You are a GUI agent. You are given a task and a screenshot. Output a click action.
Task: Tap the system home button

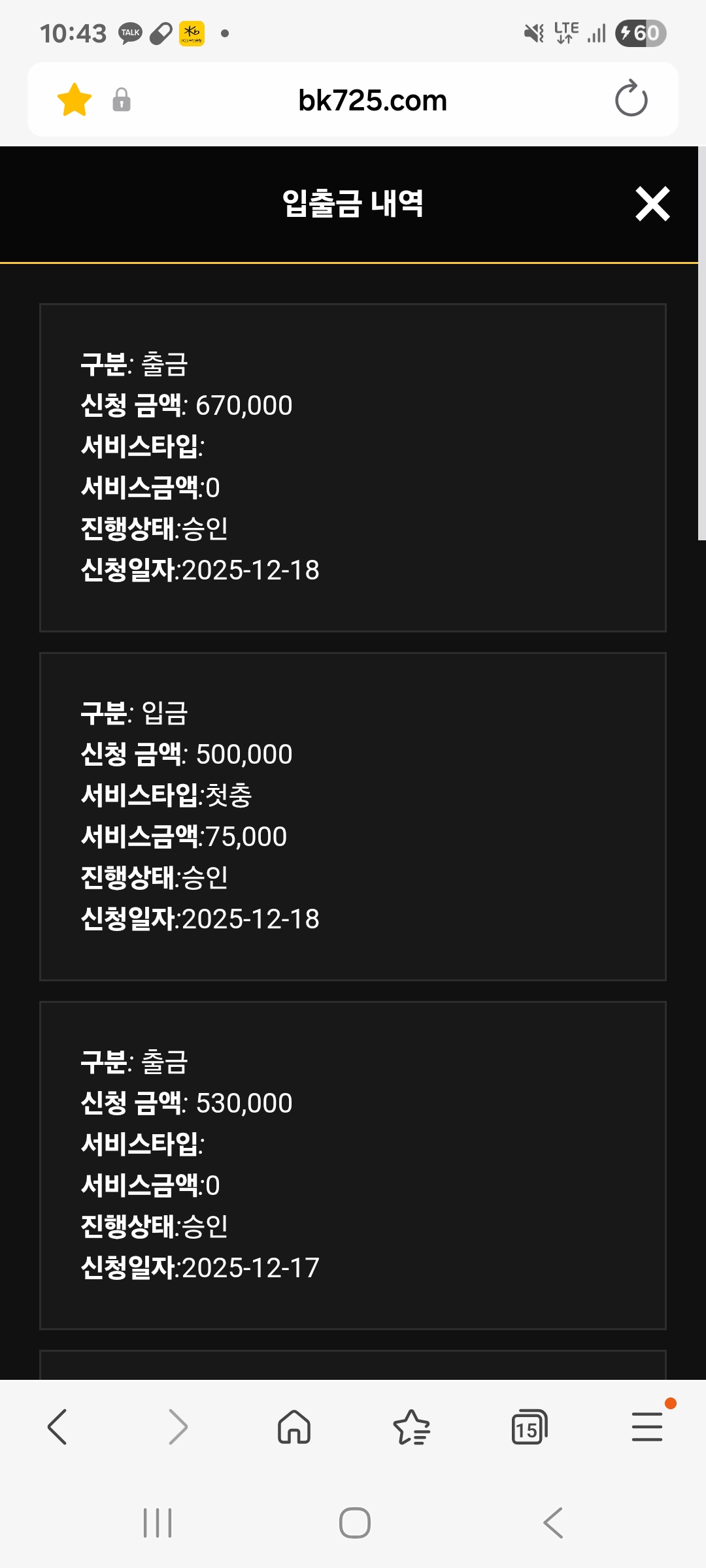(x=354, y=1523)
